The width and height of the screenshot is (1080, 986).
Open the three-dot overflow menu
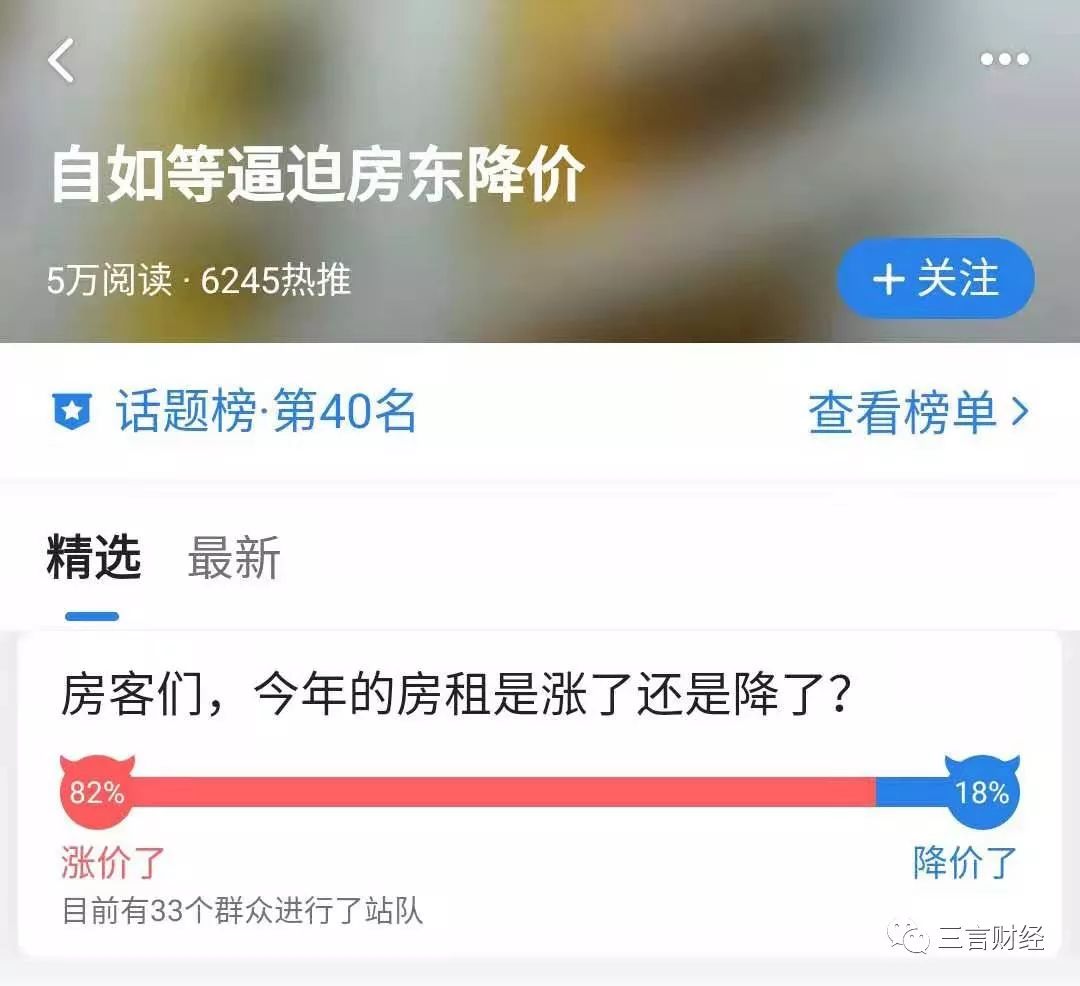pyautogui.click(x=1004, y=60)
